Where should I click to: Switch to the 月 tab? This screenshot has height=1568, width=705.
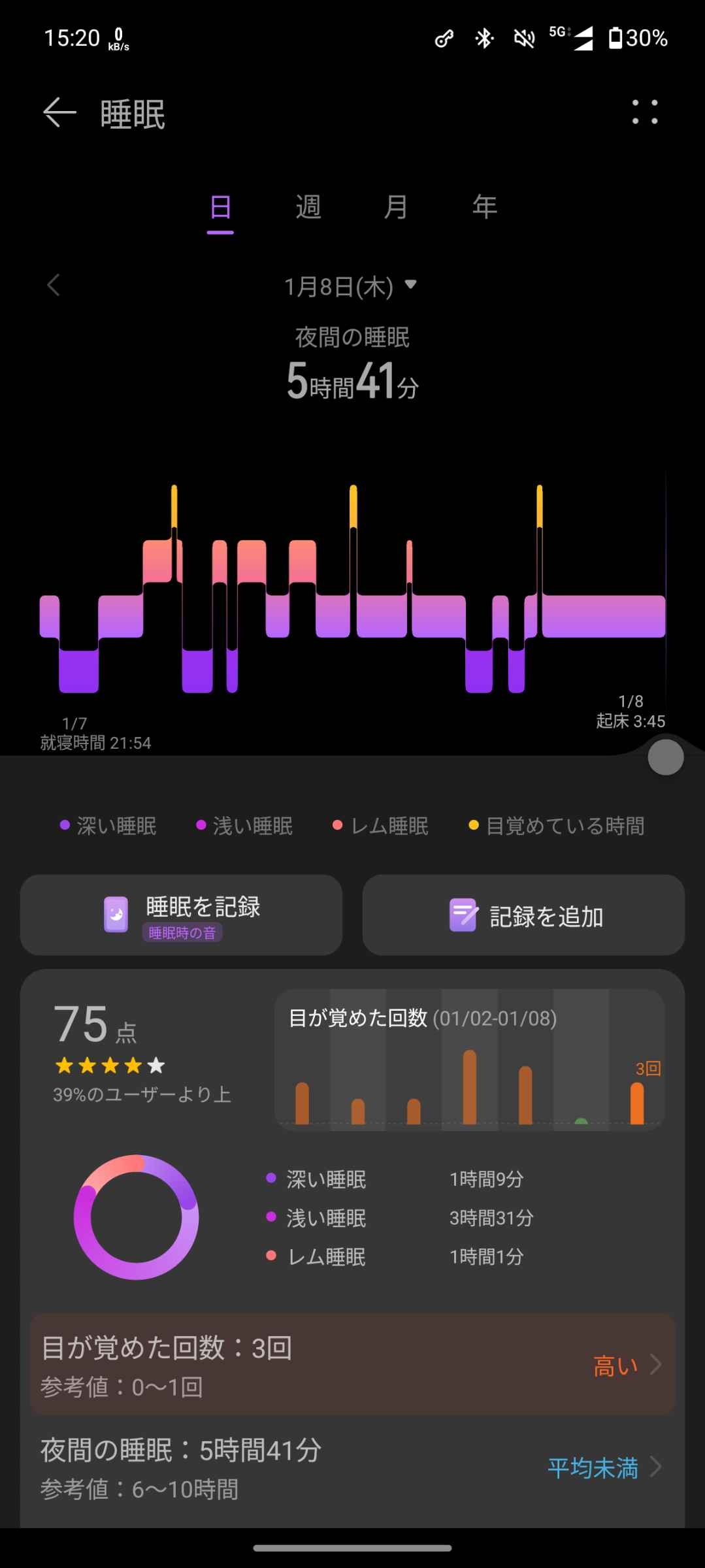pyautogui.click(x=396, y=208)
